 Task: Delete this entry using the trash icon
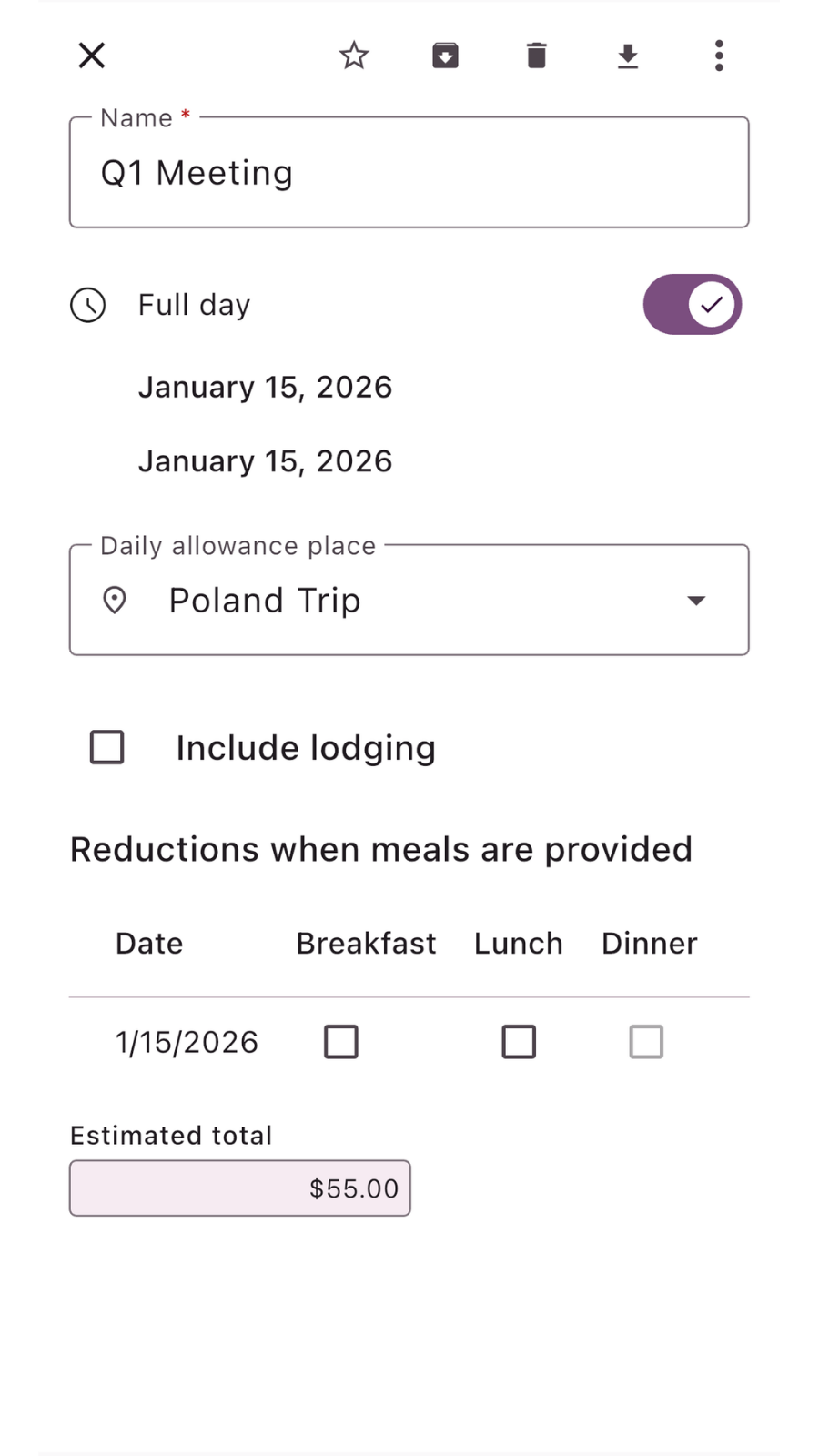[x=537, y=56]
